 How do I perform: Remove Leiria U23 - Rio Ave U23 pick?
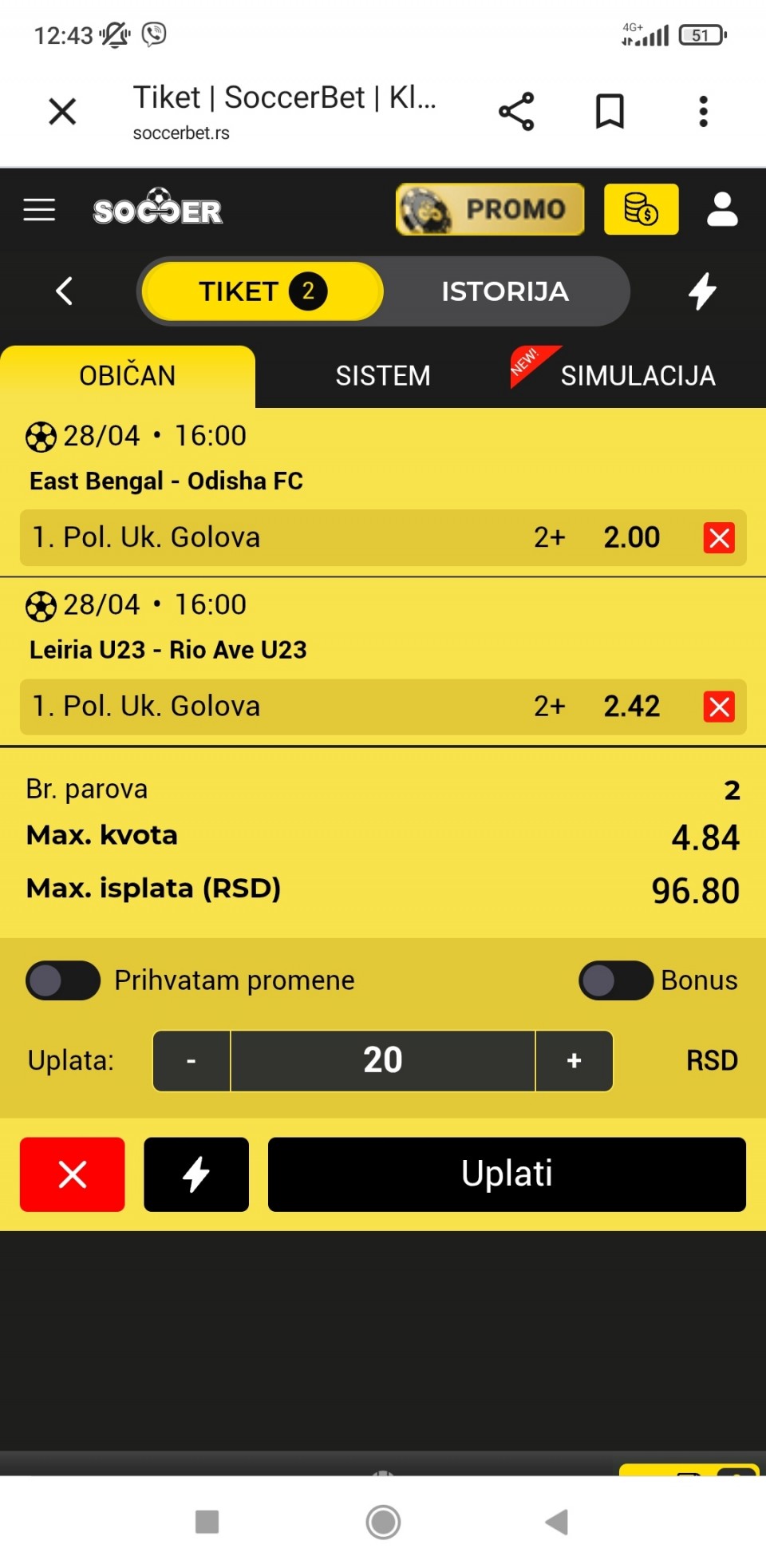(x=719, y=707)
